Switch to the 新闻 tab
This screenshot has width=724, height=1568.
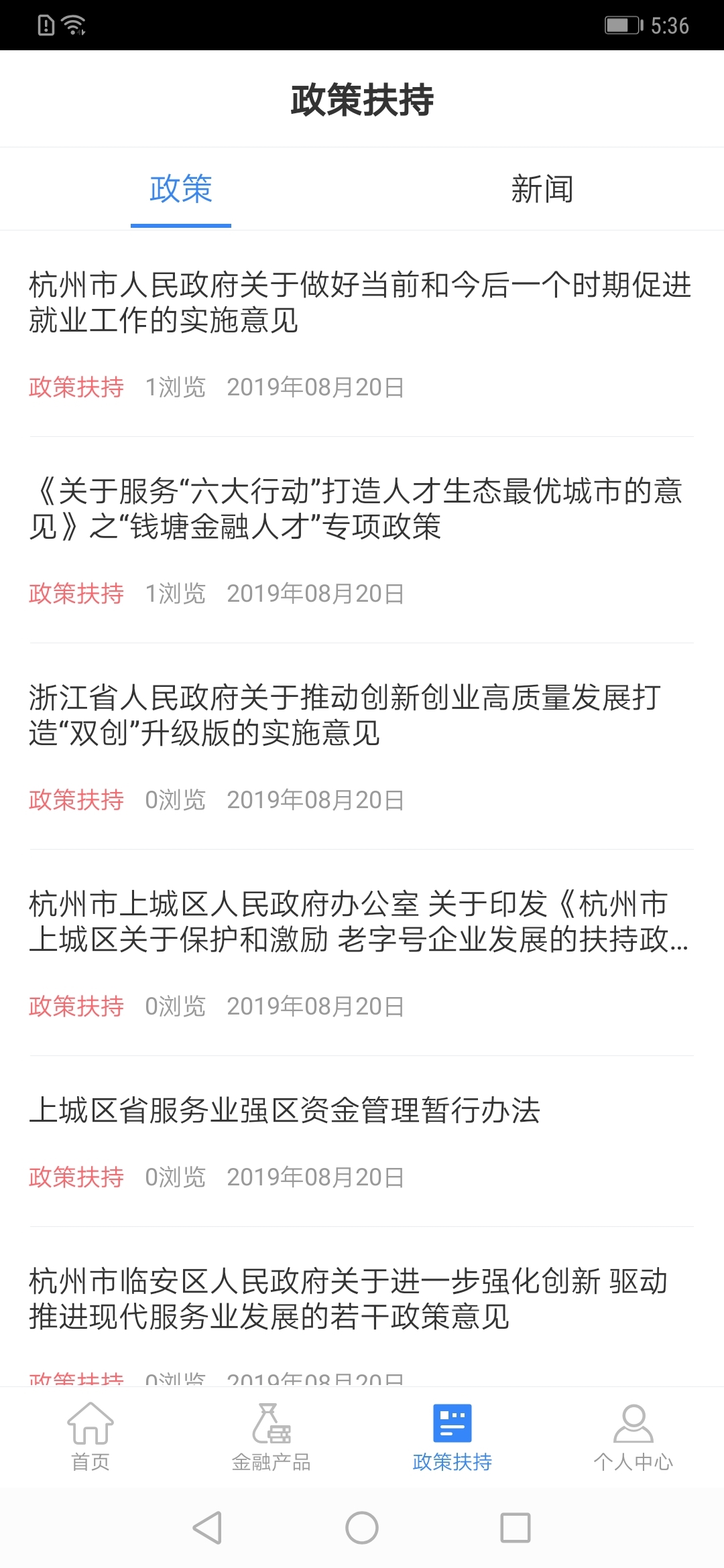543,191
